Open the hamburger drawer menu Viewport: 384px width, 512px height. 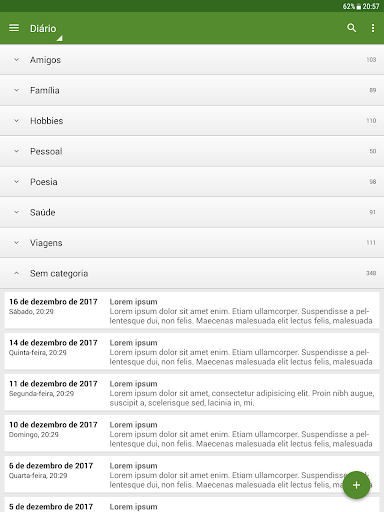[x=14, y=28]
